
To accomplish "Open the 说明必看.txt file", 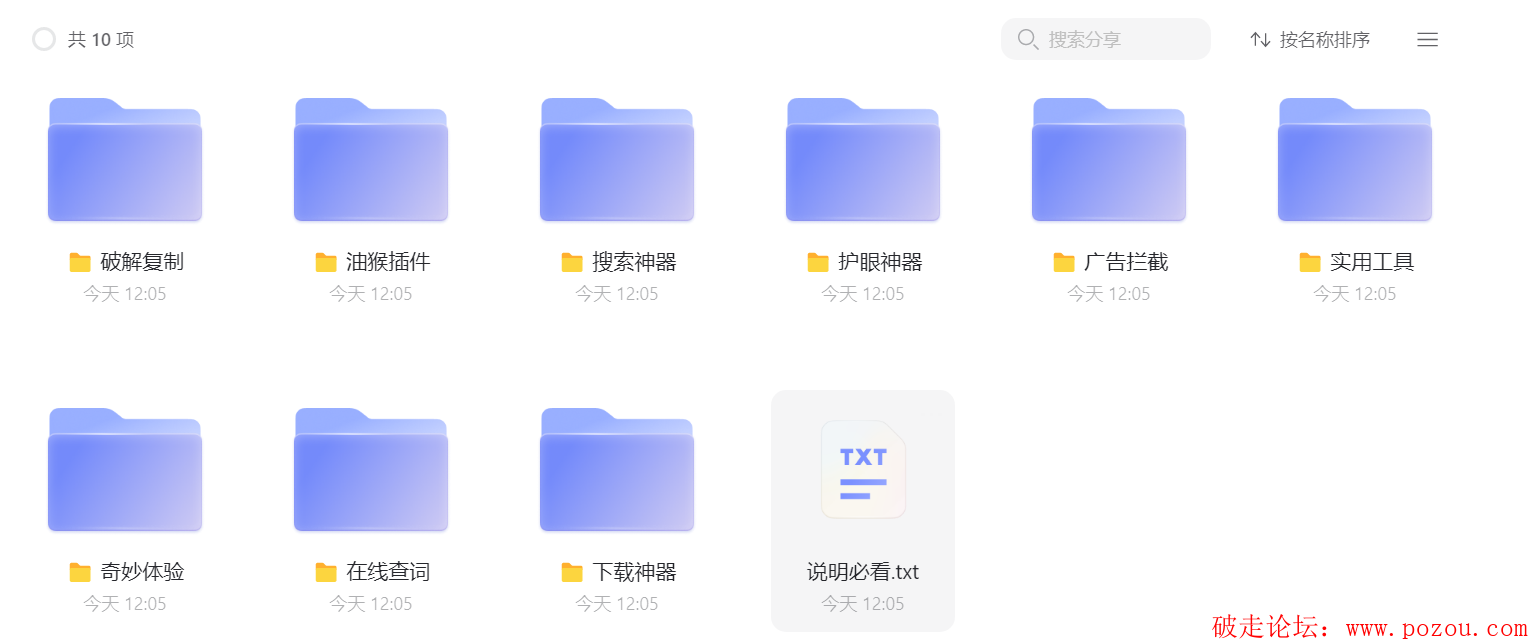I will [x=863, y=470].
